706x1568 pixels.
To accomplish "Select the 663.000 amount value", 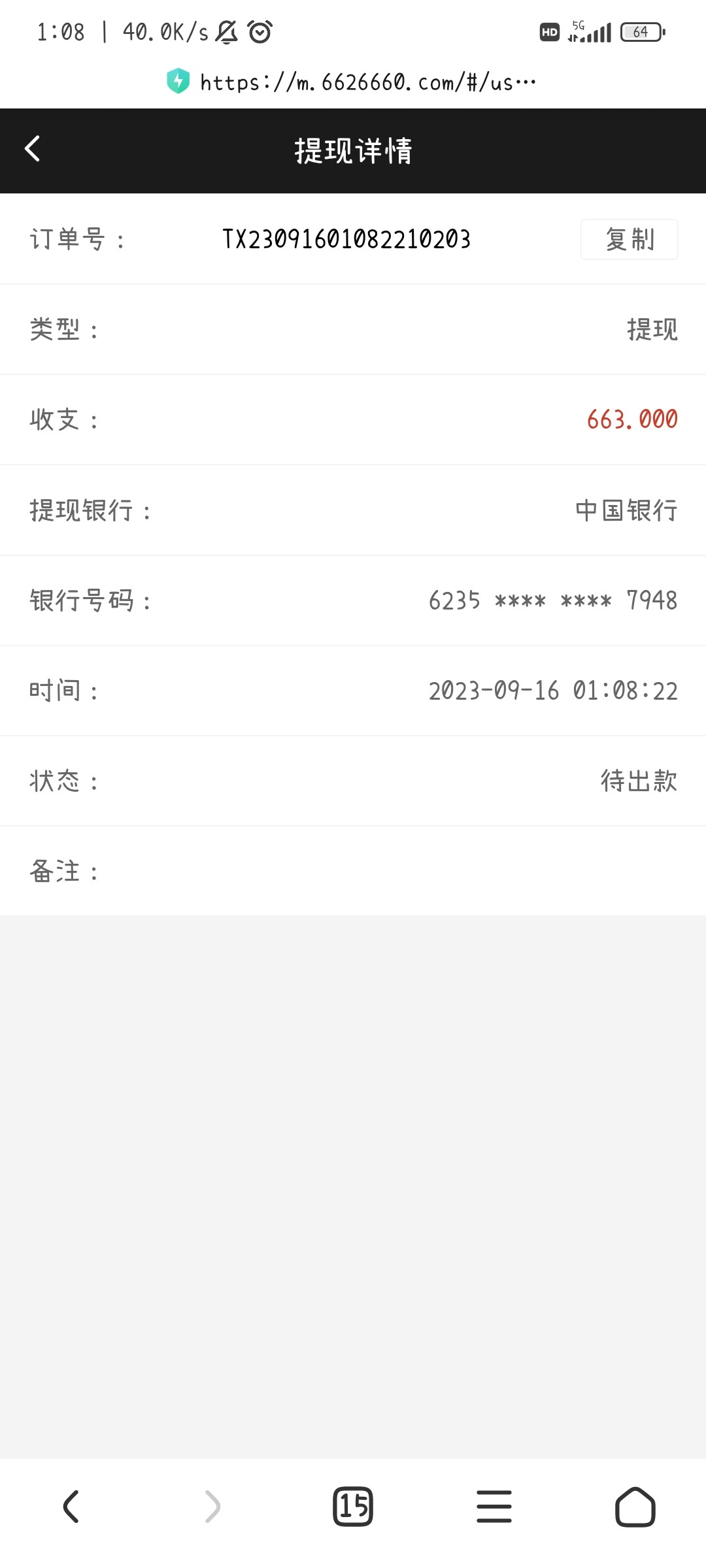I will point(631,419).
